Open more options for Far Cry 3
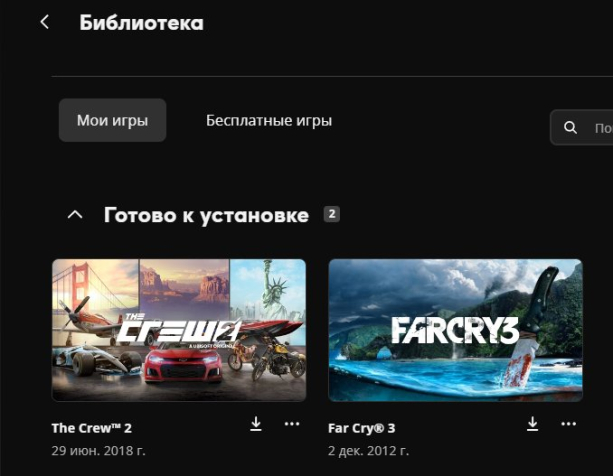613x476 pixels. coord(567,424)
